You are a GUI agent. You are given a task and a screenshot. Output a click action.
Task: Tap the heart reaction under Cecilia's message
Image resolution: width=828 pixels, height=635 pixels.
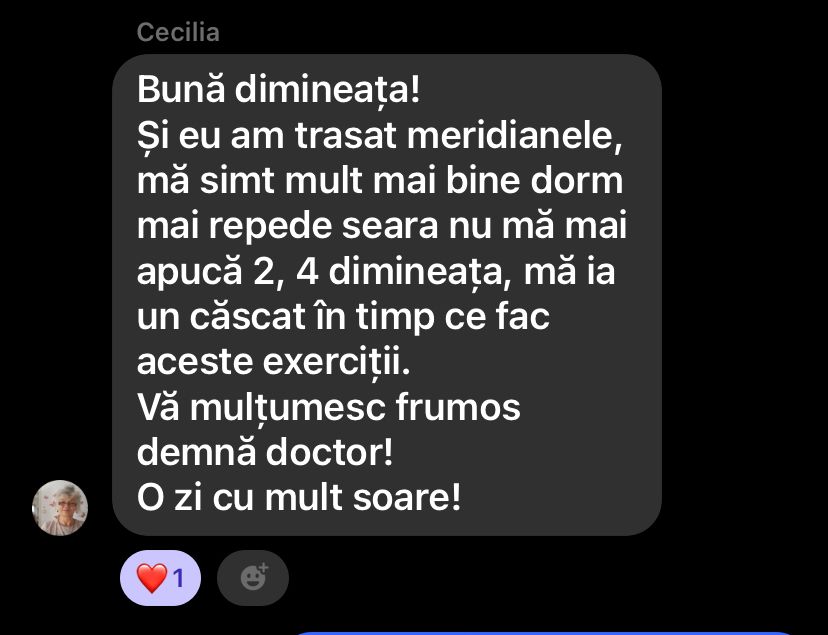click(160, 578)
